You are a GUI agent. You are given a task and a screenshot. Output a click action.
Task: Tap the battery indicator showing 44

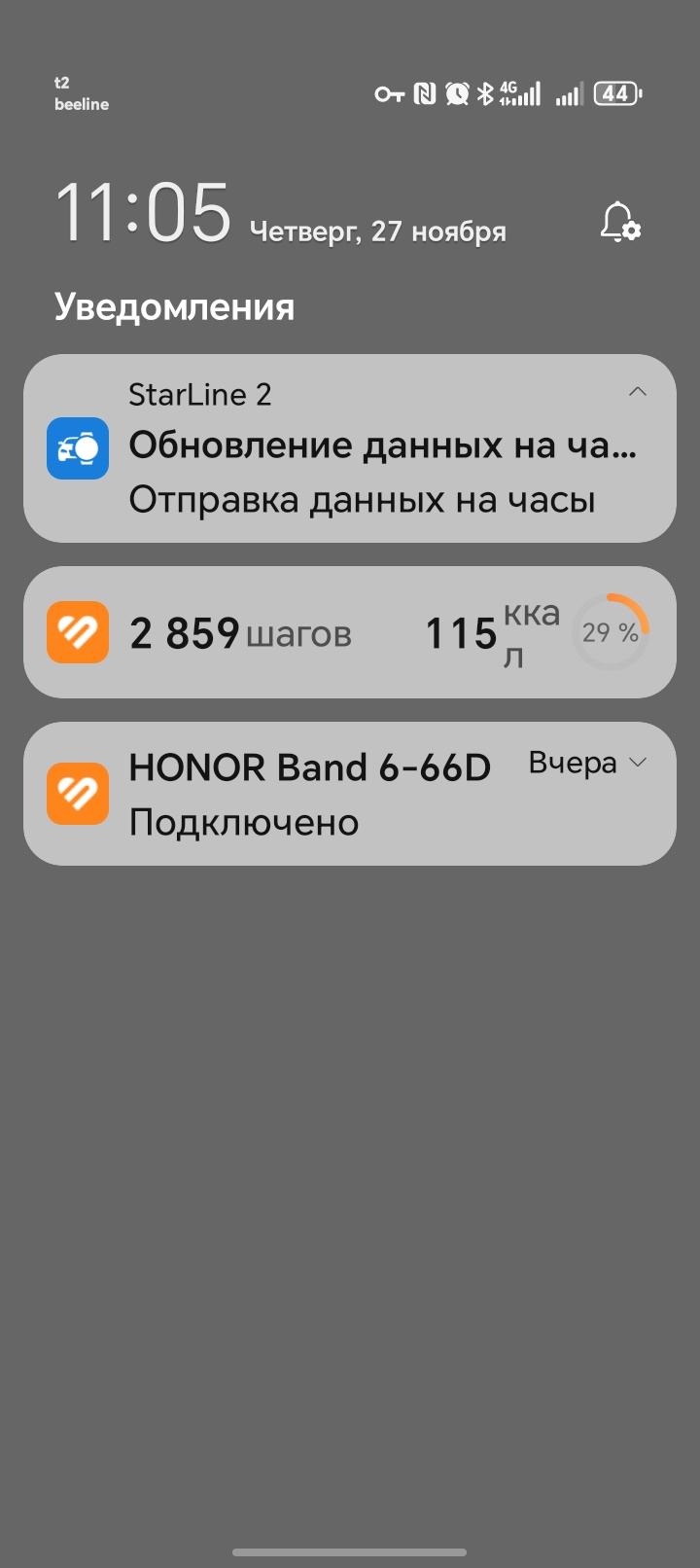pyautogui.click(x=614, y=92)
